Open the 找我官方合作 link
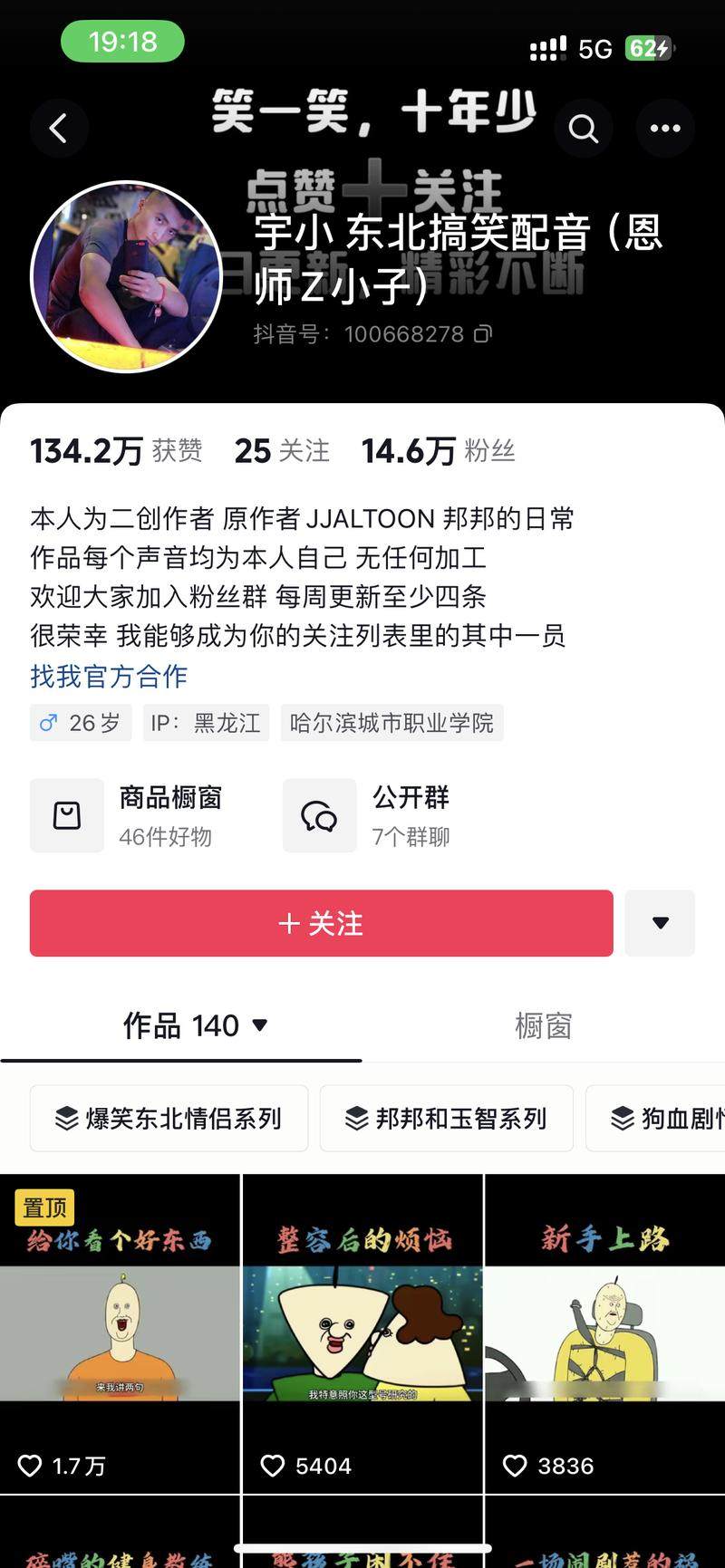This screenshot has height=1568, width=725. click(109, 676)
